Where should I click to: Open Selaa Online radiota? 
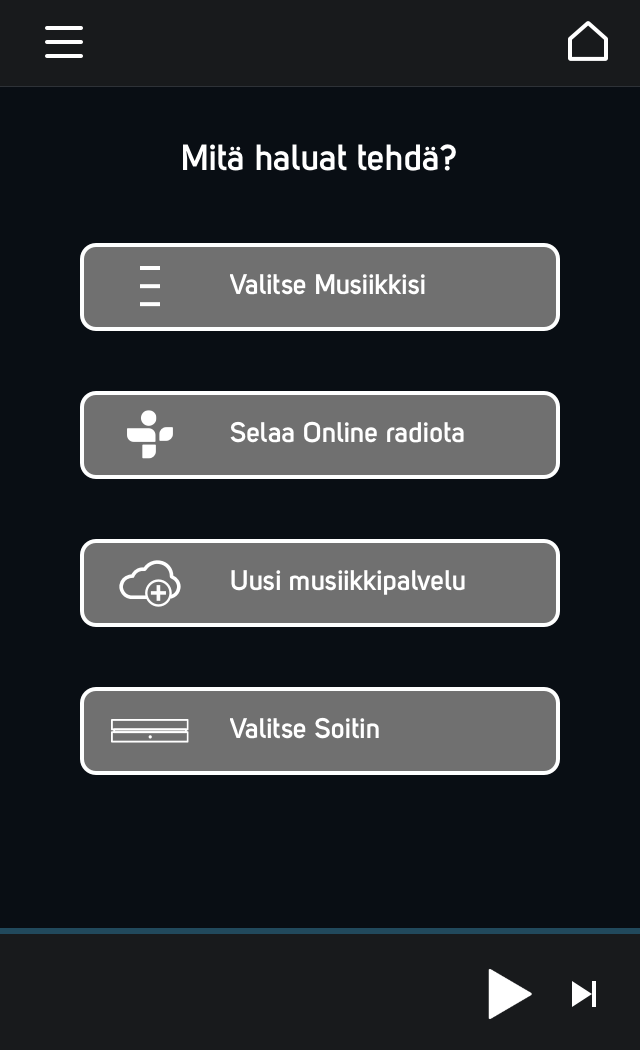tap(320, 434)
